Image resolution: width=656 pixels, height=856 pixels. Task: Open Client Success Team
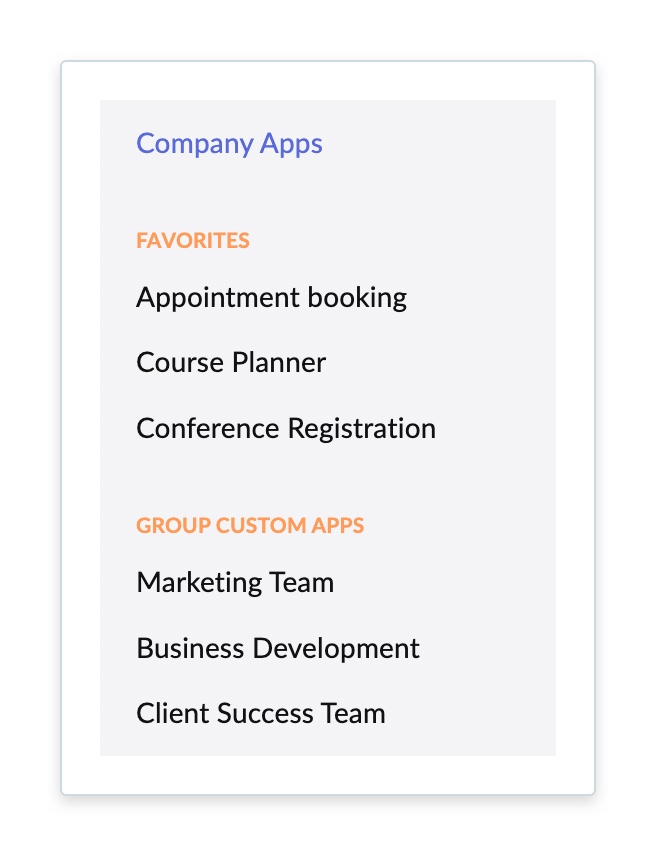click(x=261, y=714)
